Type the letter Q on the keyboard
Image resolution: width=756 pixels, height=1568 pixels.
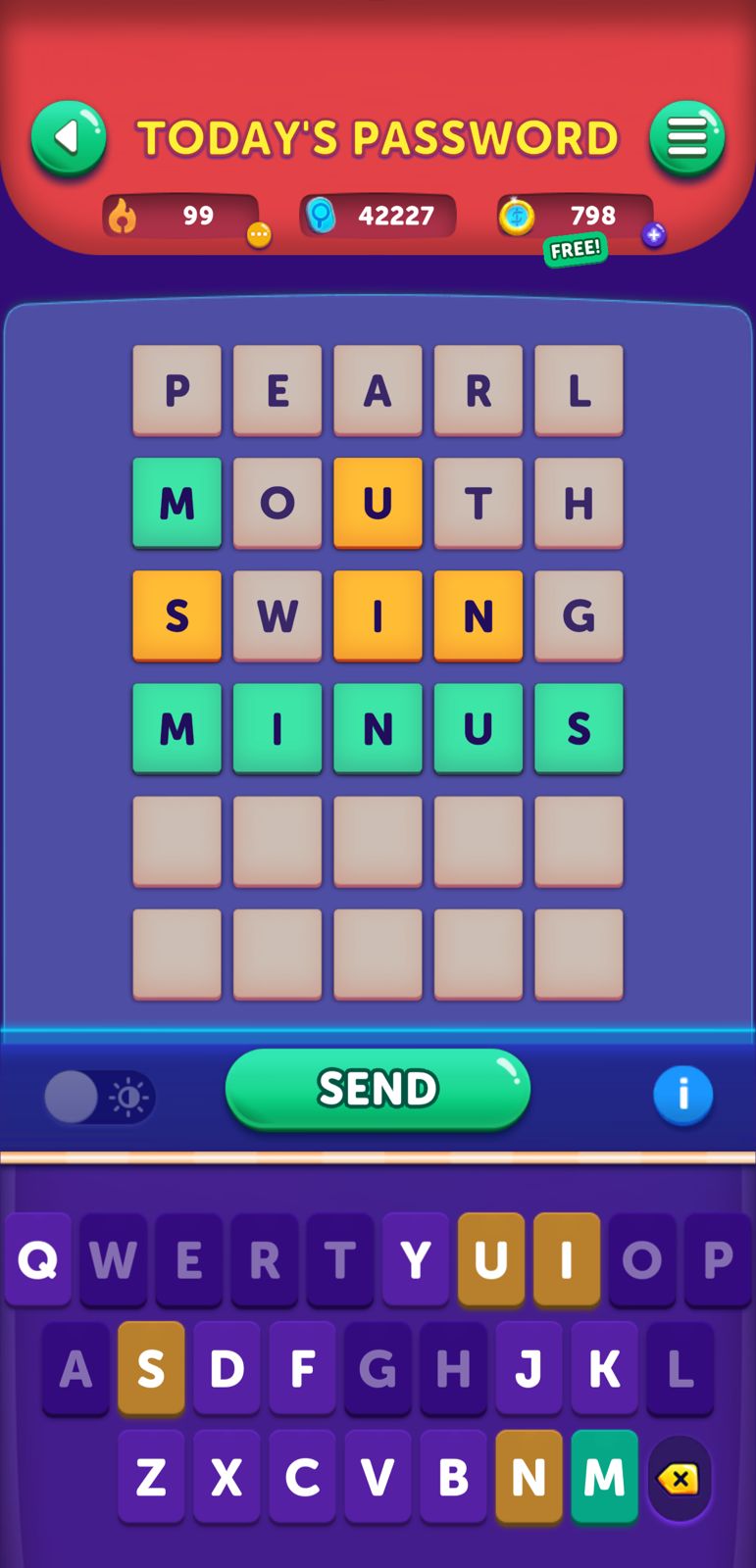38,1259
